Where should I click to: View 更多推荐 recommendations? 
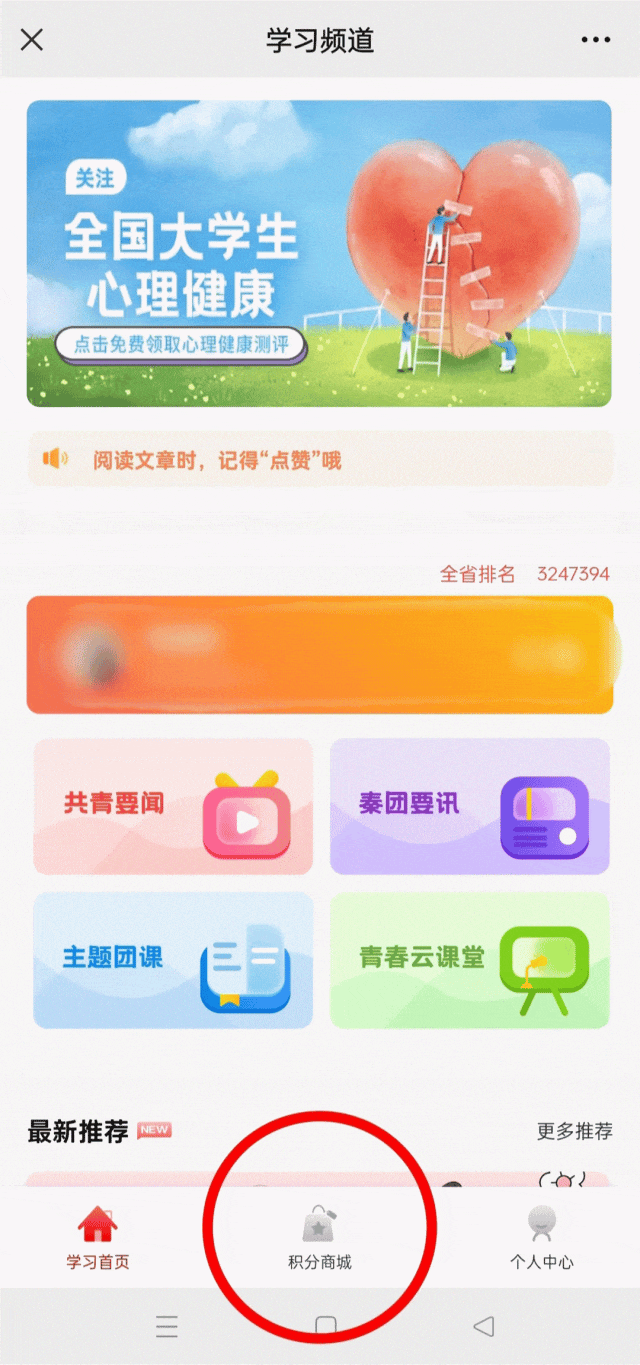point(574,1131)
